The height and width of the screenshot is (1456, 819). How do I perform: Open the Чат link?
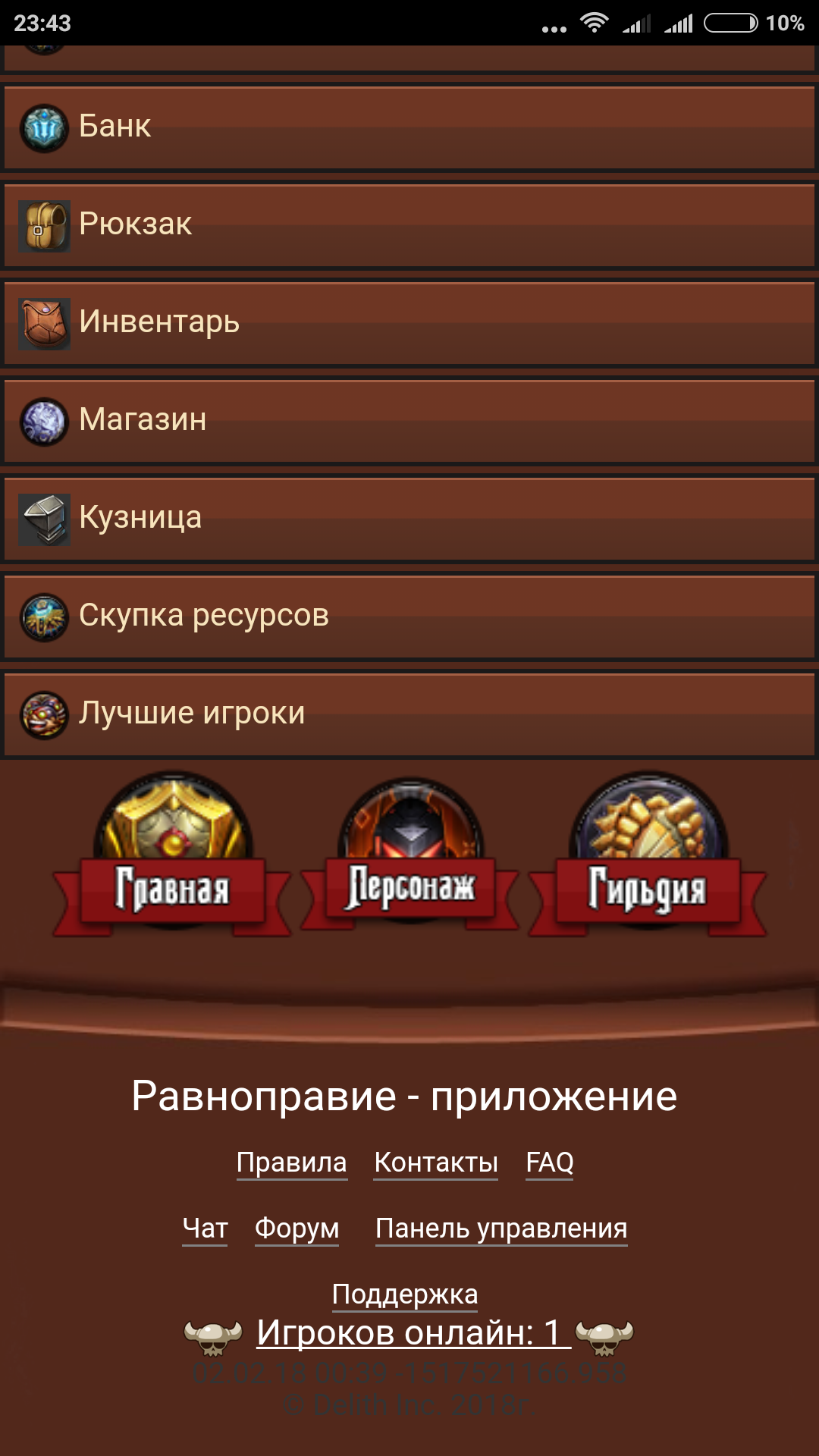tap(205, 1228)
